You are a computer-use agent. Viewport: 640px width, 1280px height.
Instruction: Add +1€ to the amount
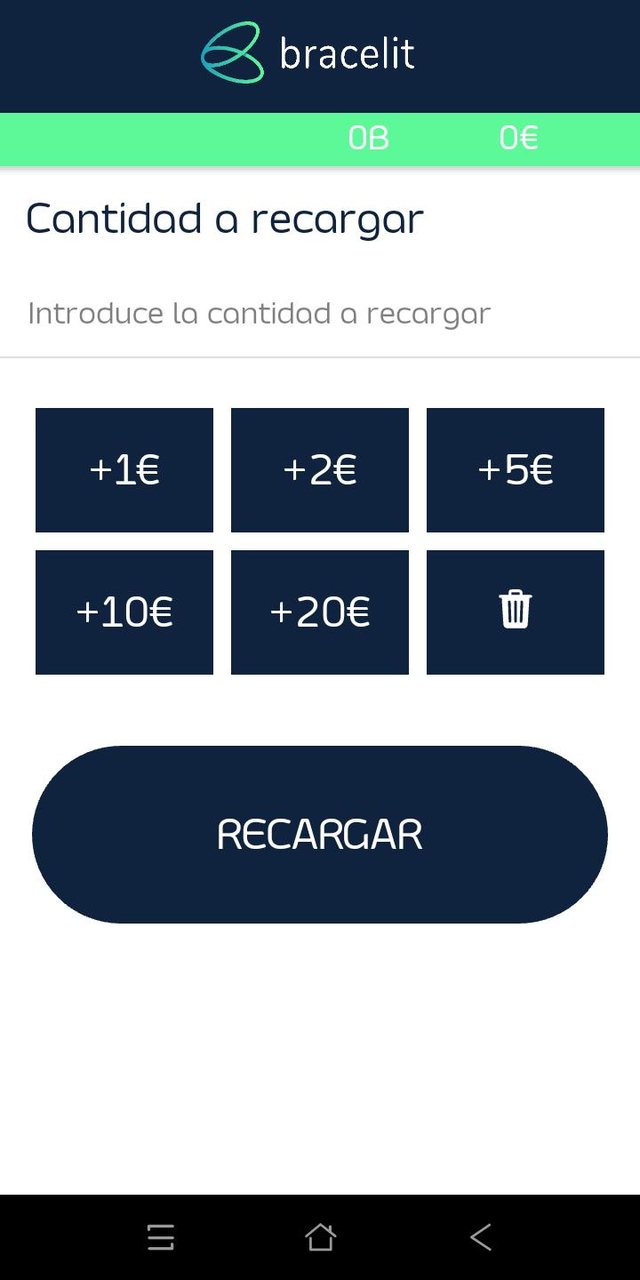click(124, 470)
